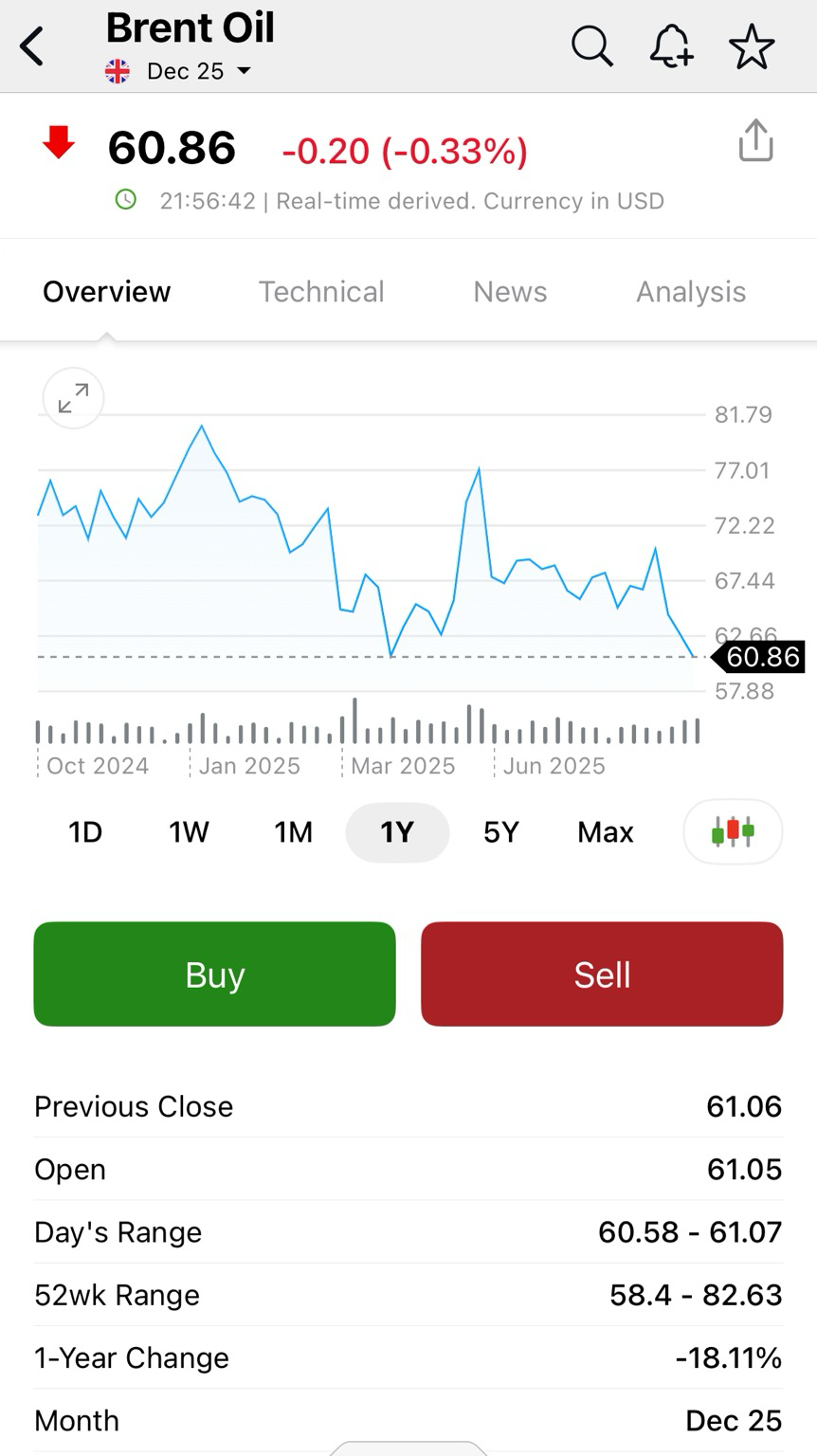
Task: Select the Overview tab
Action: coord(107,292)
